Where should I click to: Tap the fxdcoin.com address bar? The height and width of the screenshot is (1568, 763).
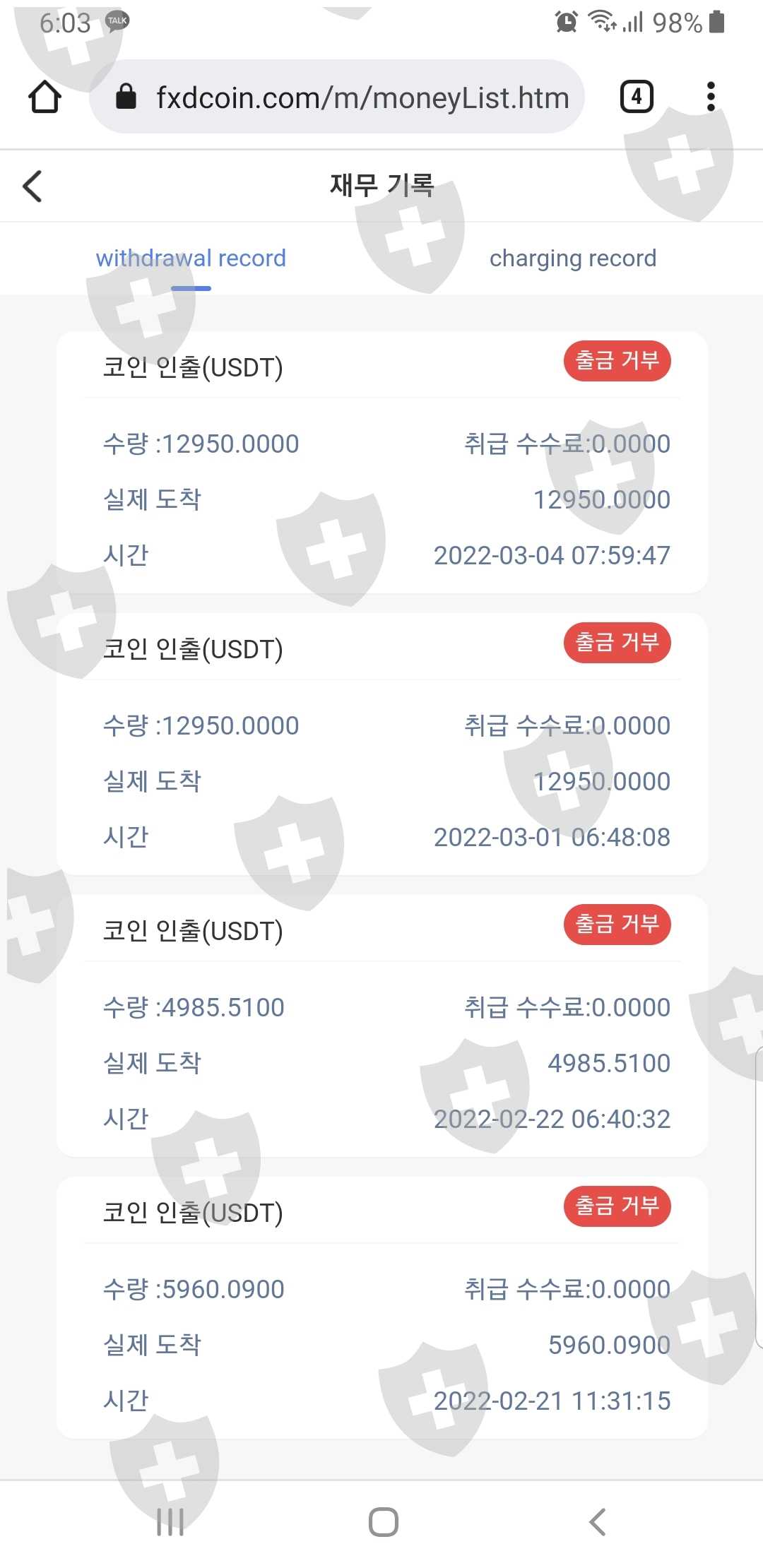click(337, 97)
